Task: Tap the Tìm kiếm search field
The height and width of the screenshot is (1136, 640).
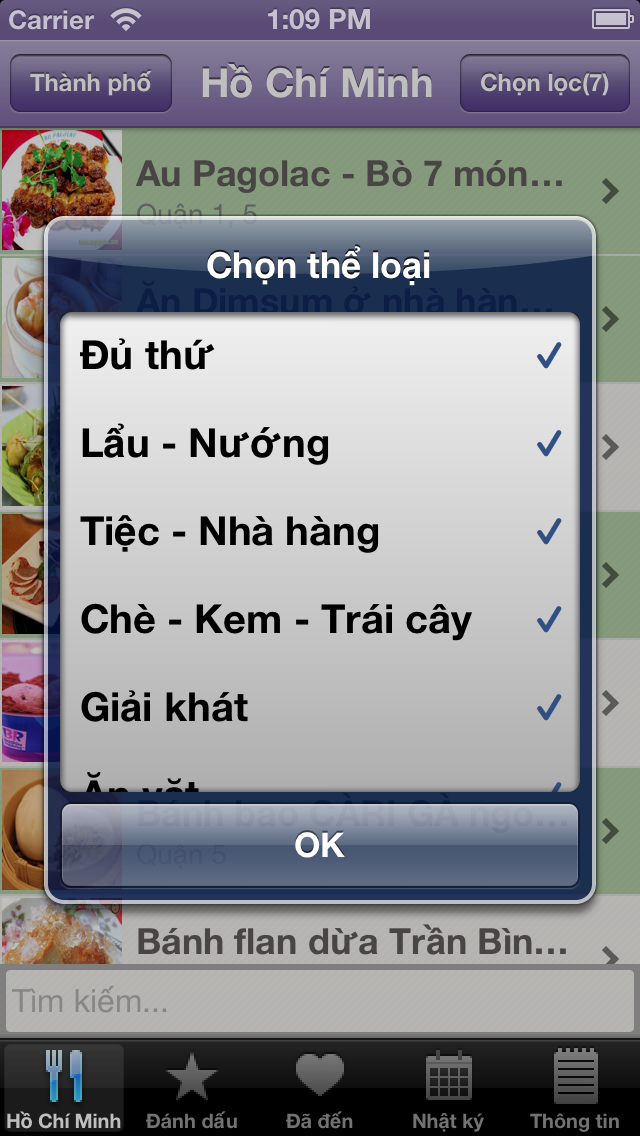Action: [320, 1001]
